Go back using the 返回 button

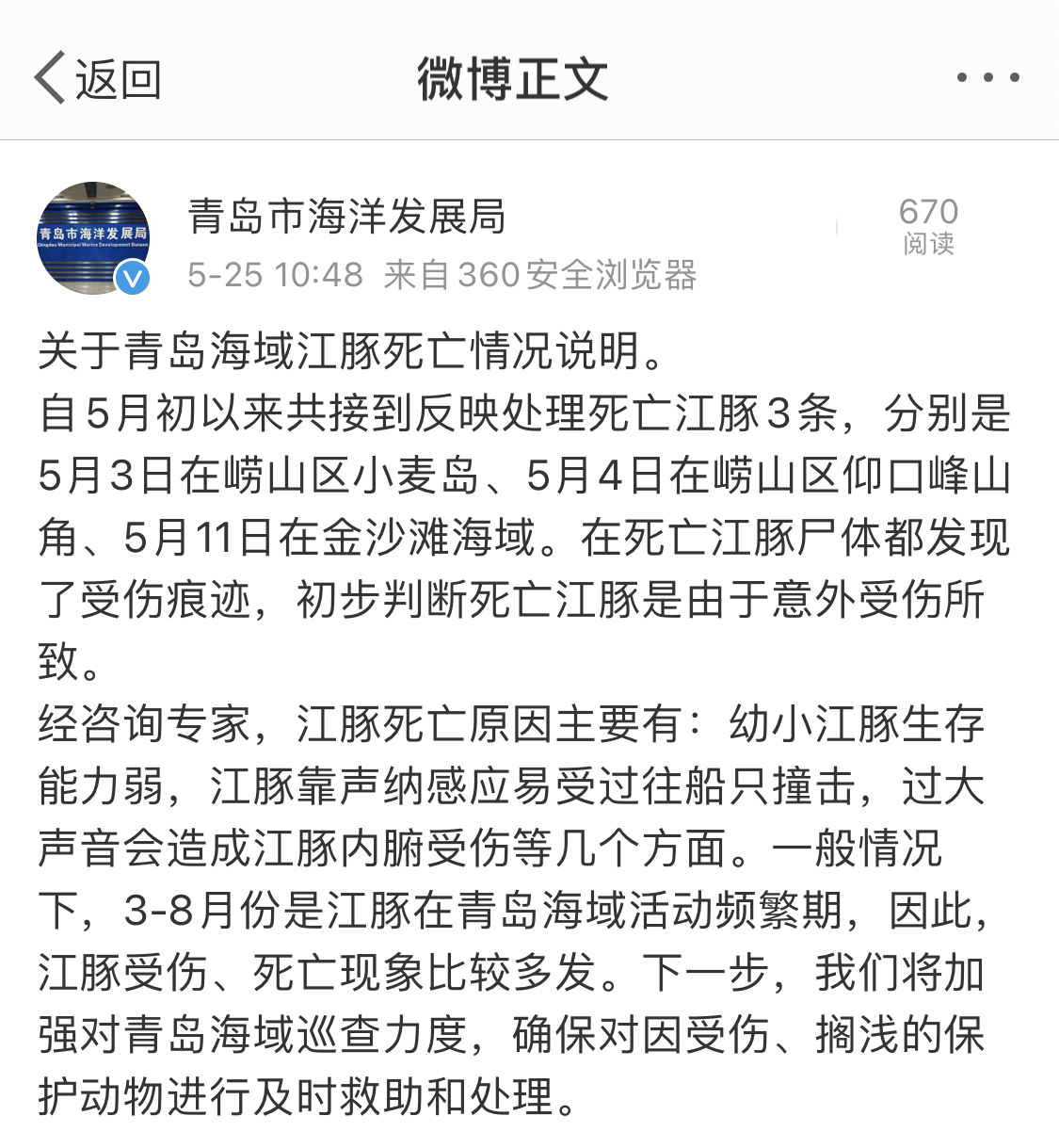(98, 78)
